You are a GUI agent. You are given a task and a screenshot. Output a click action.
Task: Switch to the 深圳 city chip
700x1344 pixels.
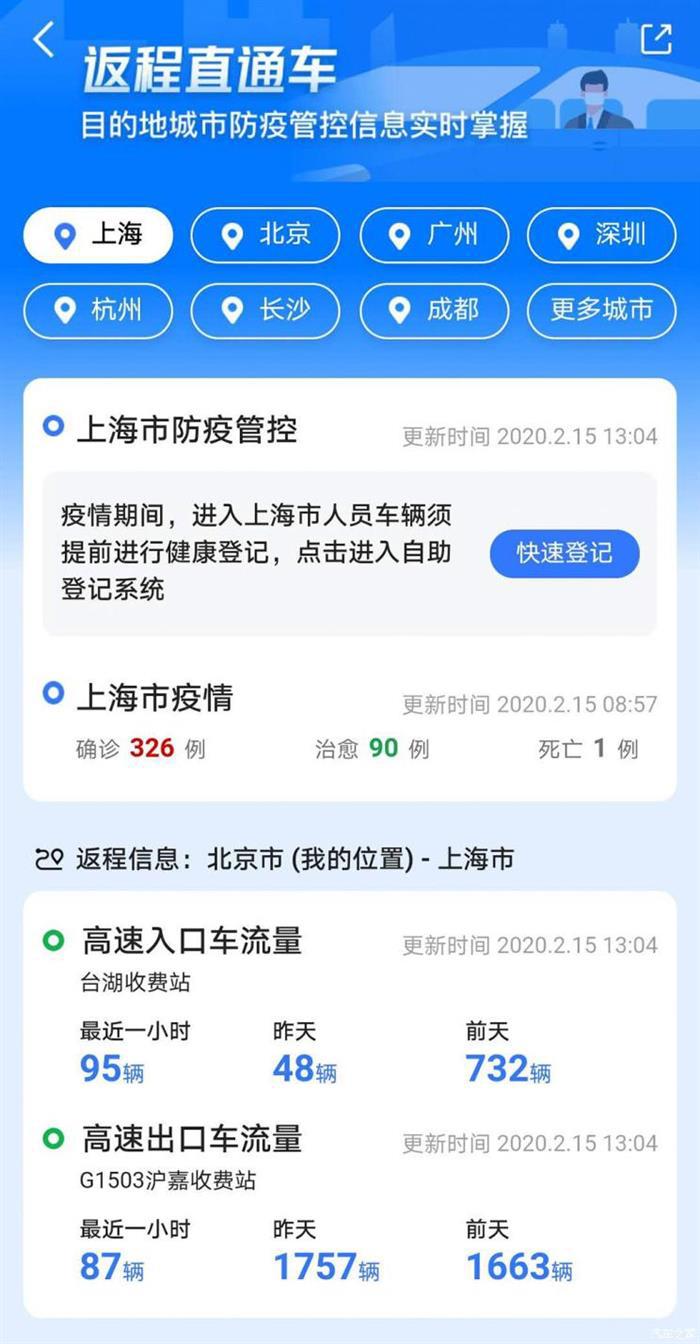pos(602,235)
